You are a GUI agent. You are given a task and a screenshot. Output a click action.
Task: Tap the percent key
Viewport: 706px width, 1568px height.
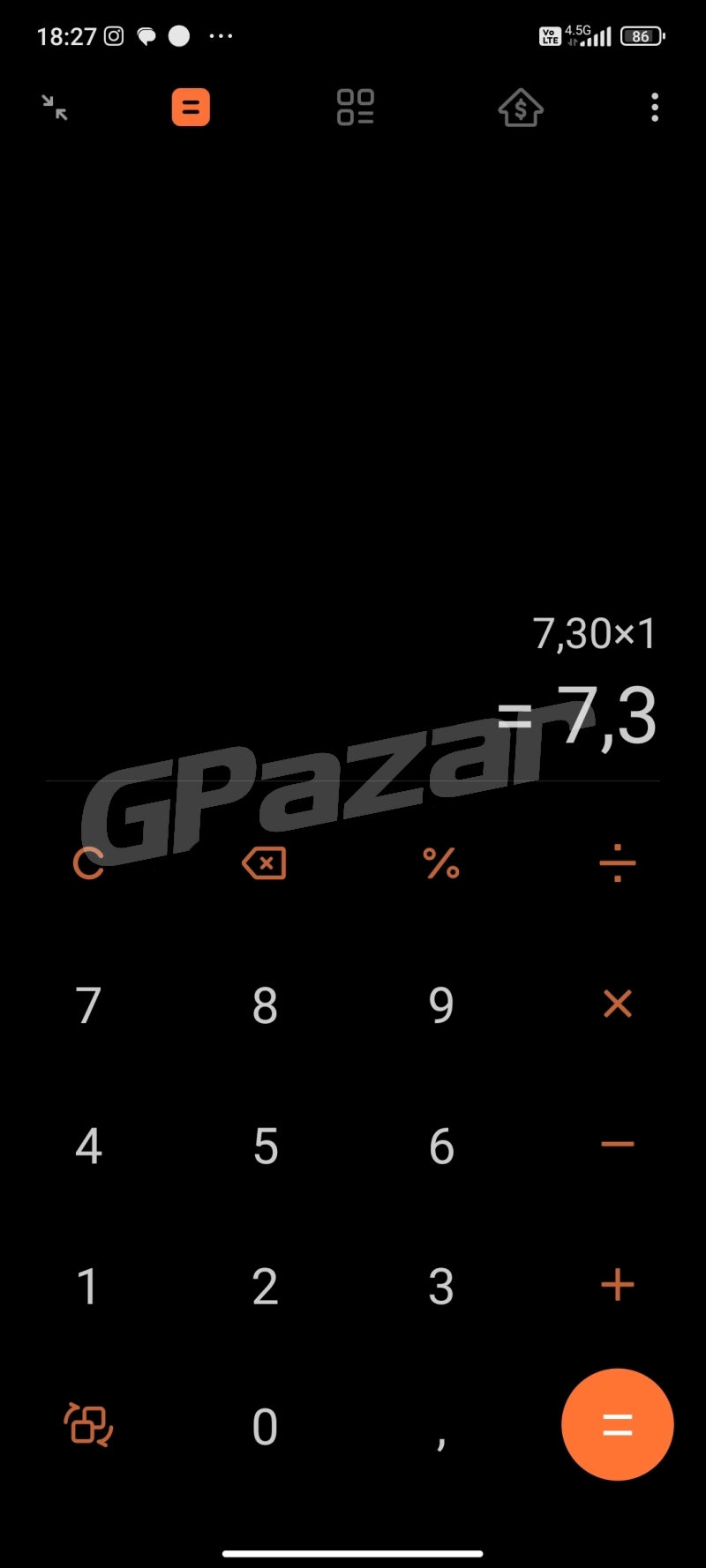(x=441, y=863)
